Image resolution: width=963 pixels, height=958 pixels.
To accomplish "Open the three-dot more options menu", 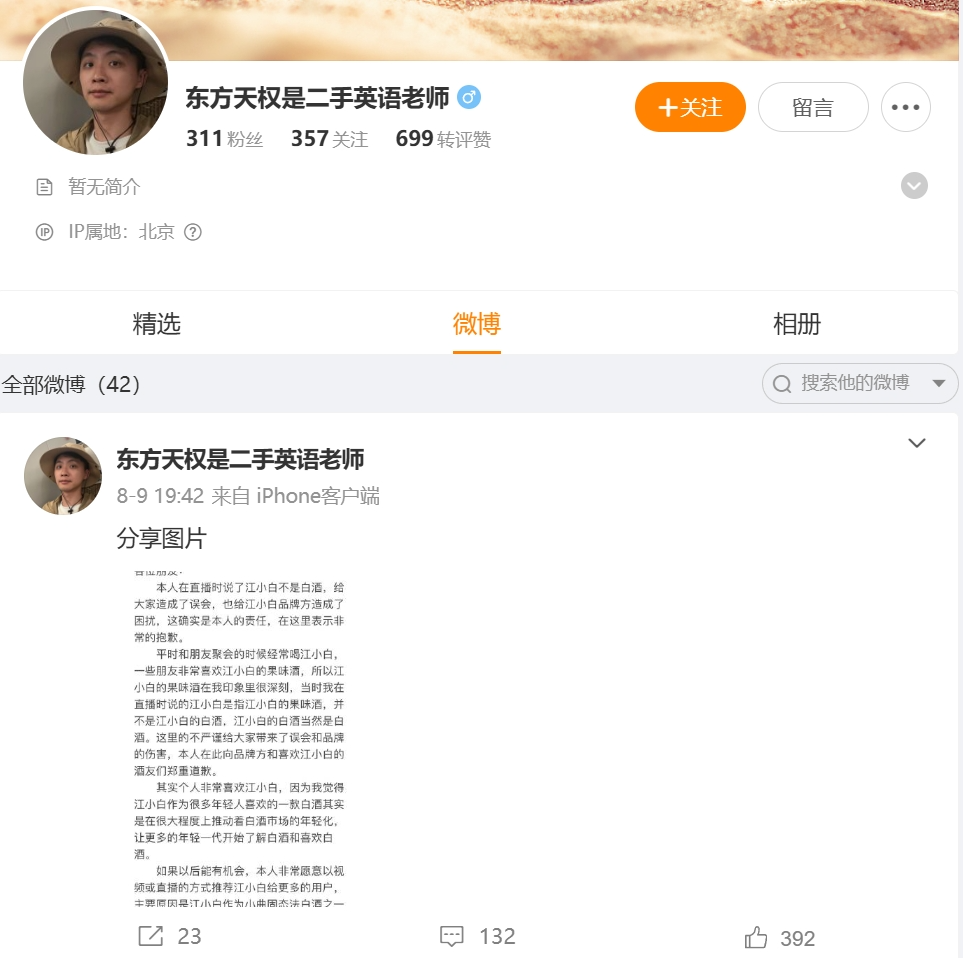I will [x=905, y=107].
